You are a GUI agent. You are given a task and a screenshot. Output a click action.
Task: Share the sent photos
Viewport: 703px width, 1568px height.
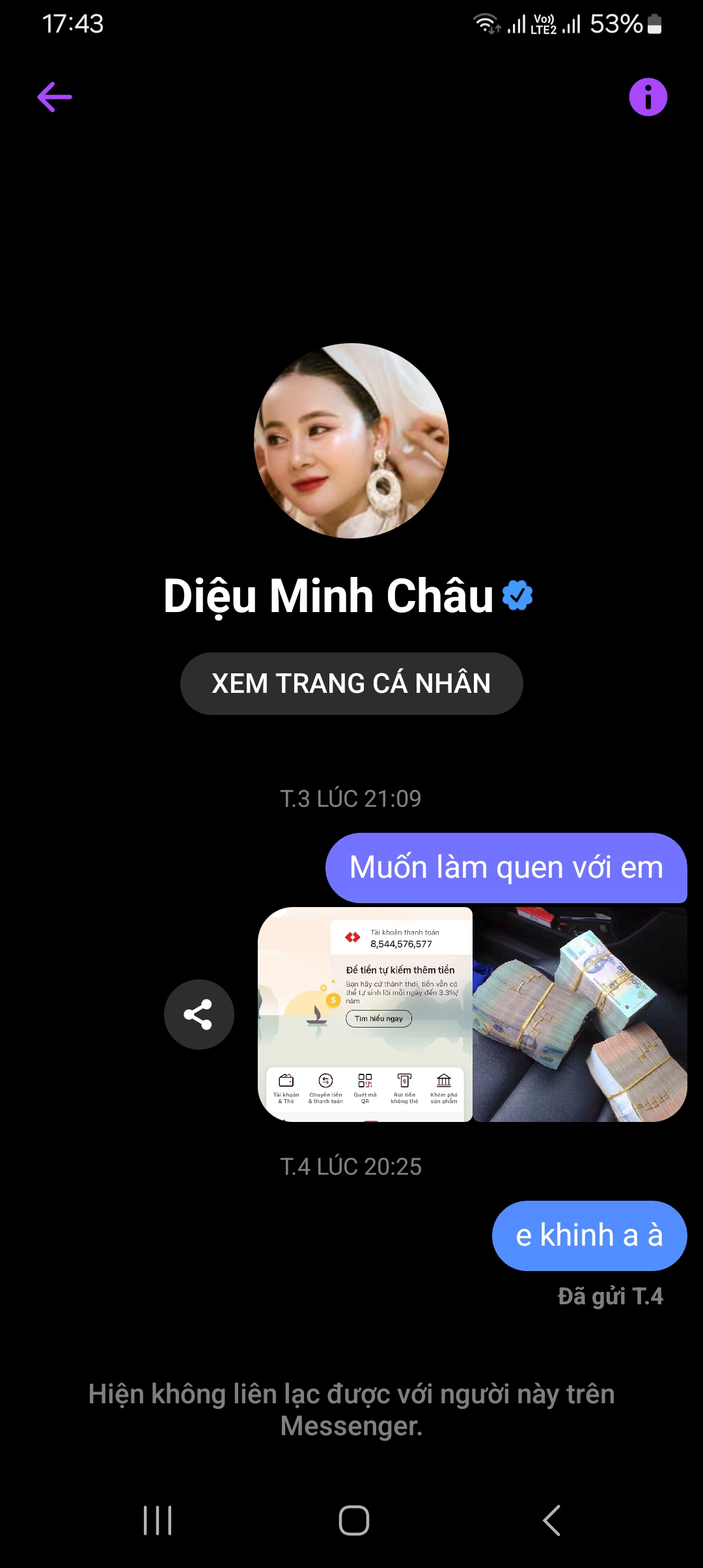click(199, 1015)
